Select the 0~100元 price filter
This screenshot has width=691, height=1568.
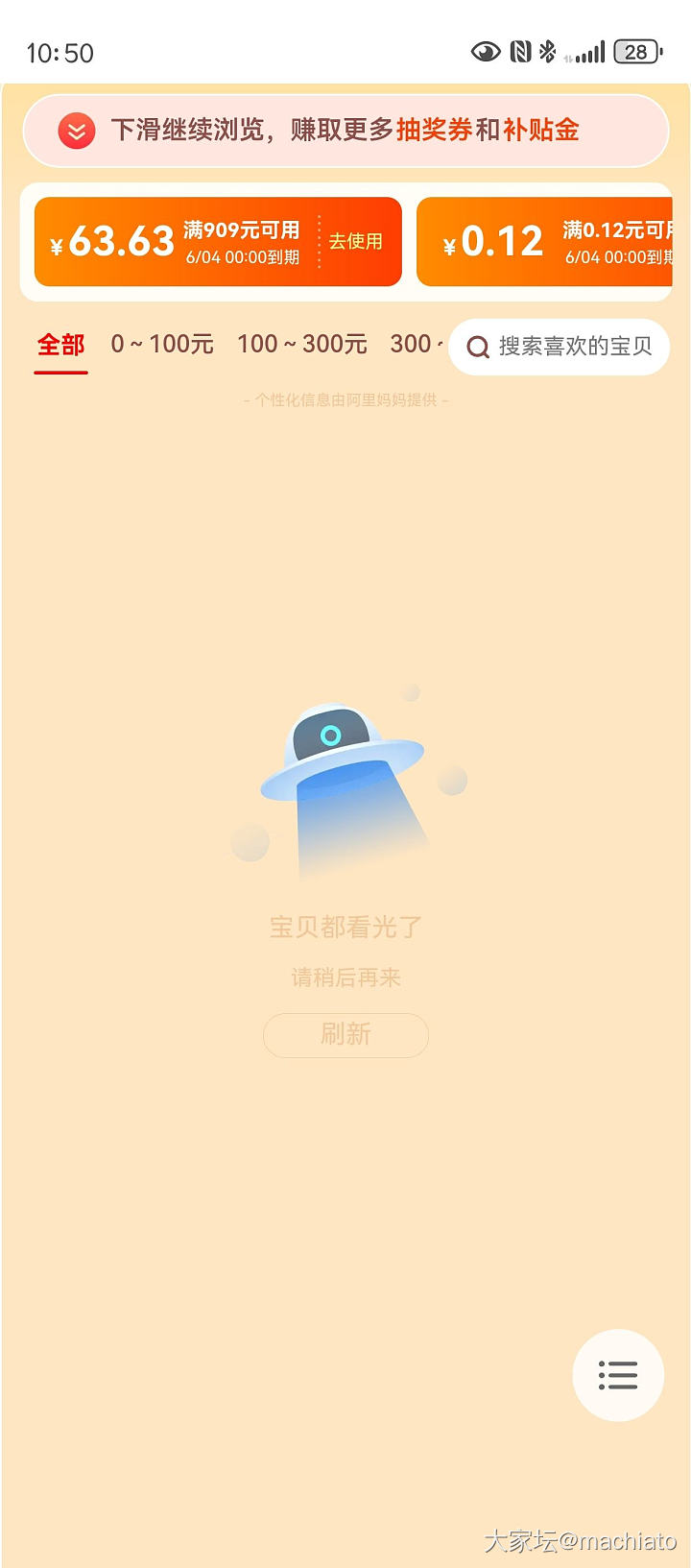[162, 344]
